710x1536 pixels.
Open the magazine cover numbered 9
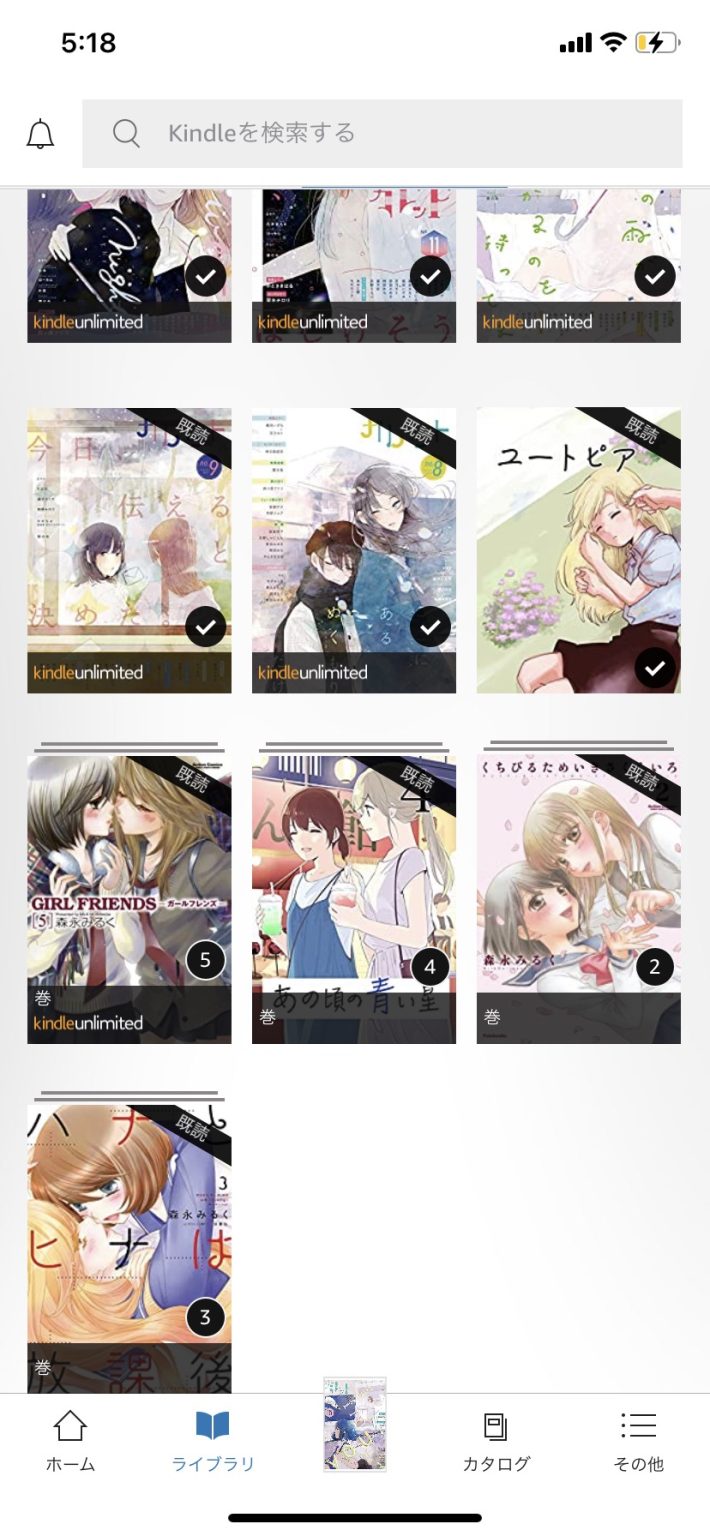(x=129, y=550)
